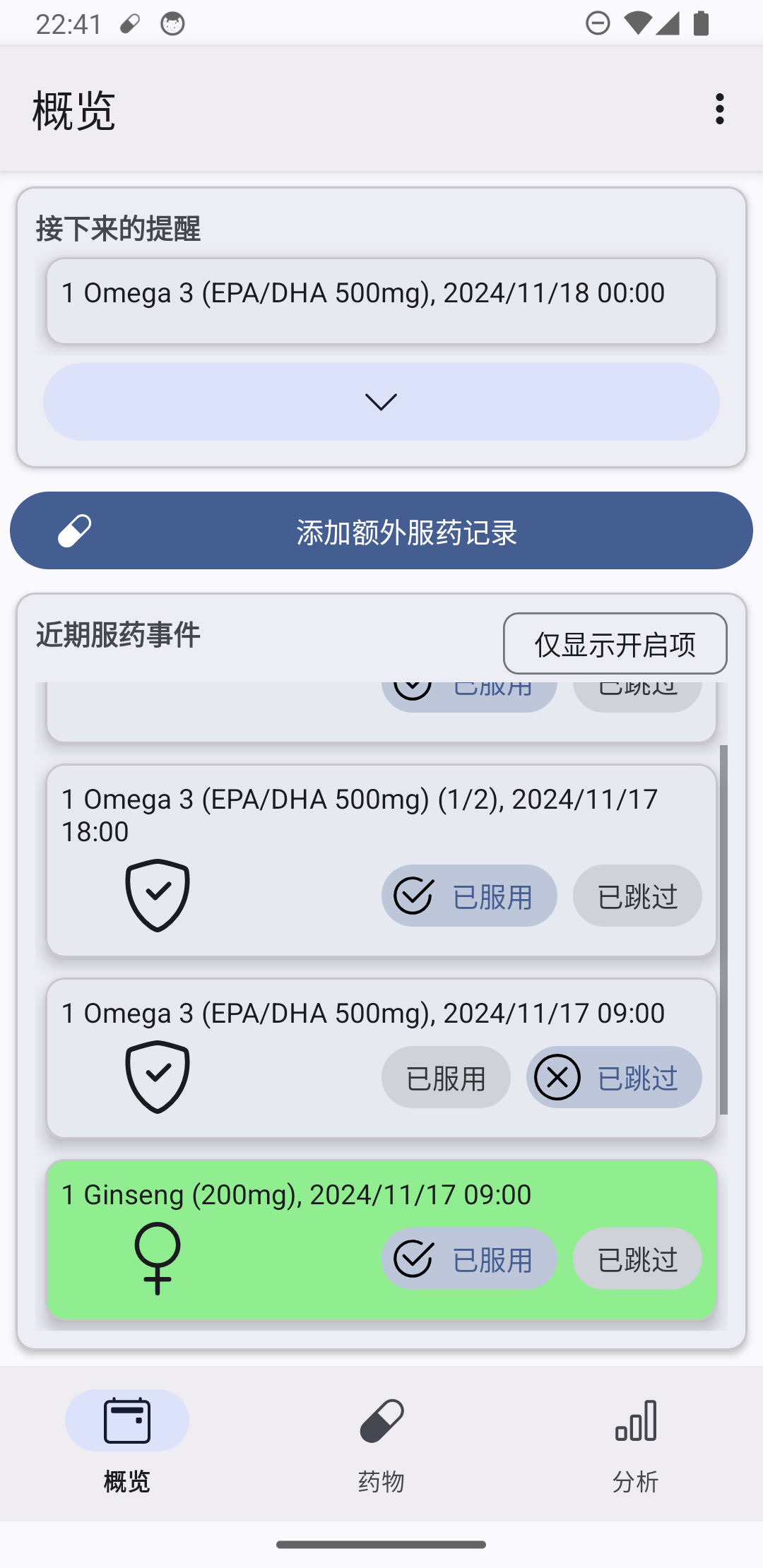Viewport: 763px width, 1568px height.
Task: Toggle 仅显示开启项 filter
Action: pos(615,643)
